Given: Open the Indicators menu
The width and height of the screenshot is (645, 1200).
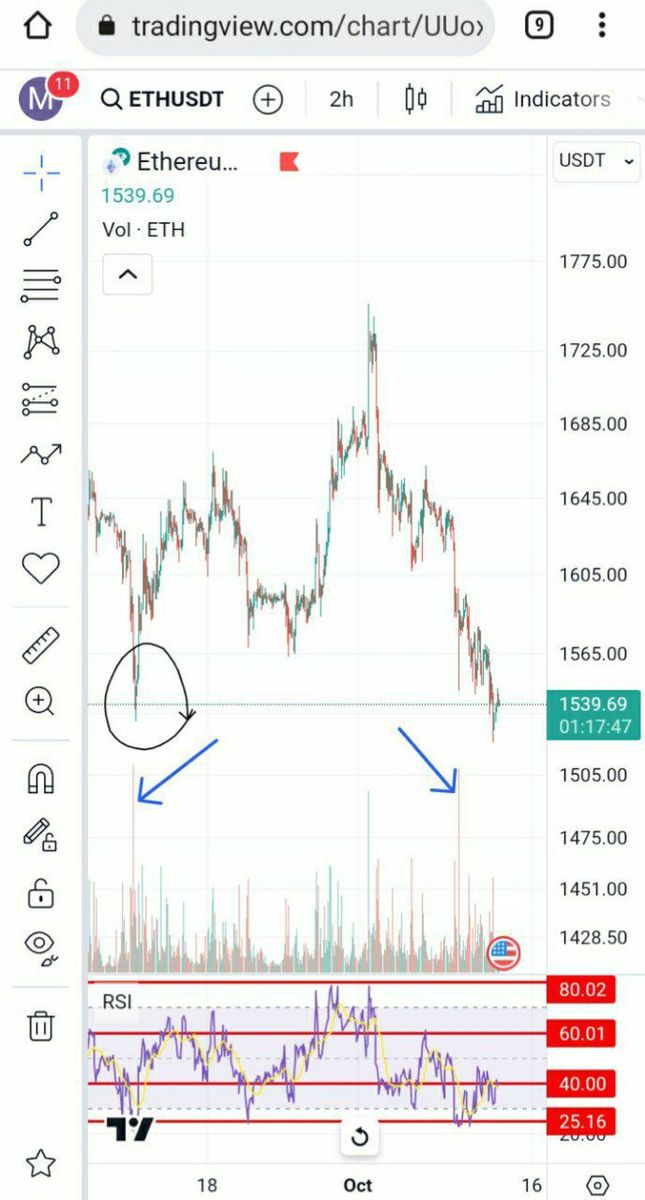Looking at the screenshot, I should pos(543,99).
